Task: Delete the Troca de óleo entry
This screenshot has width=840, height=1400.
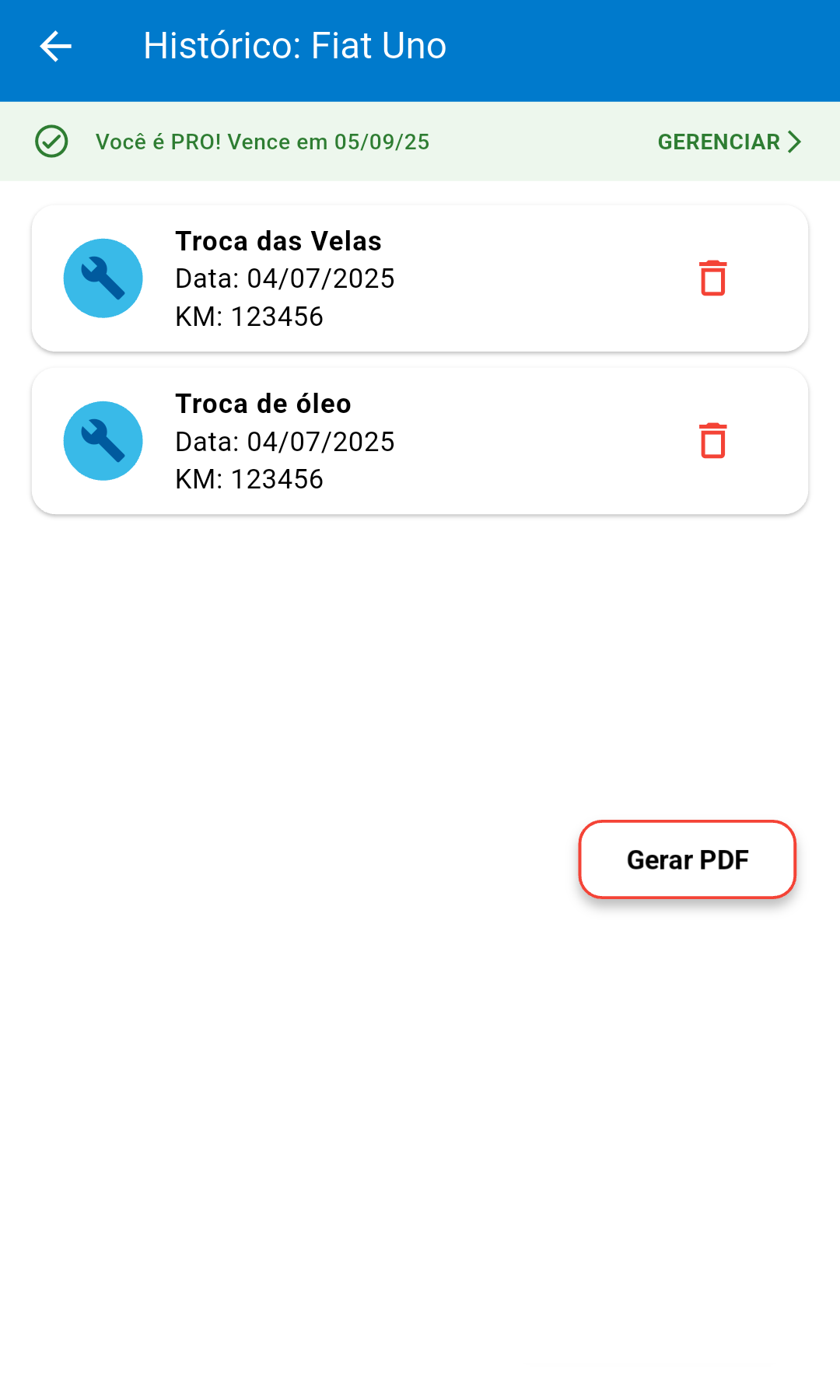Action: [712, 441]
